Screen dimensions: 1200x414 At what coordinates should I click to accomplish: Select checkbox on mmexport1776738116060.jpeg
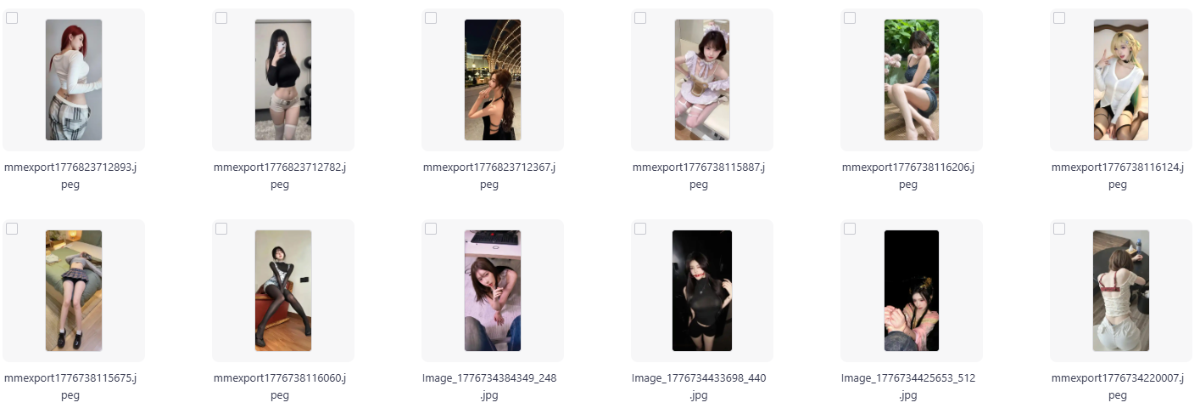click(221, 229)
